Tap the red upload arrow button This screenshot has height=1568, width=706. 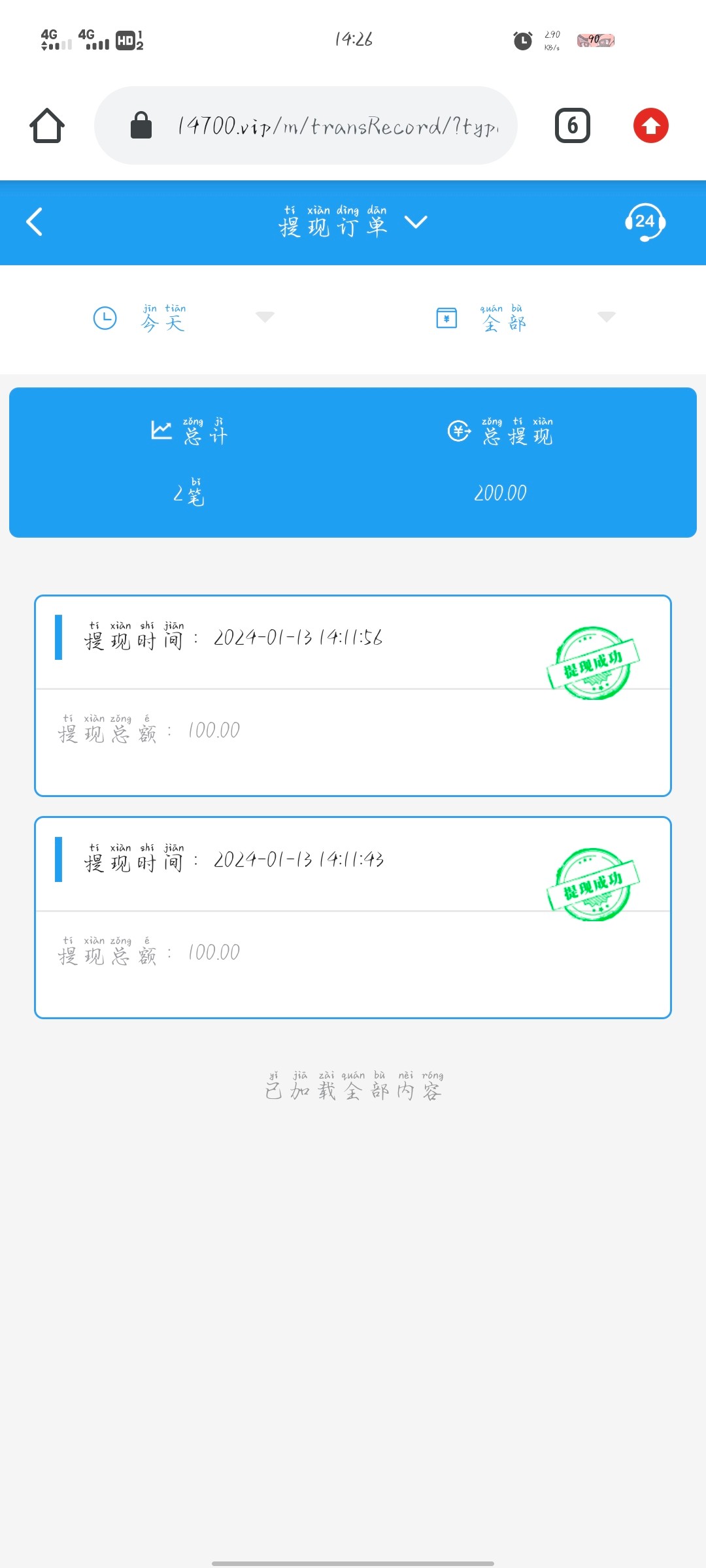click(650, 125)
